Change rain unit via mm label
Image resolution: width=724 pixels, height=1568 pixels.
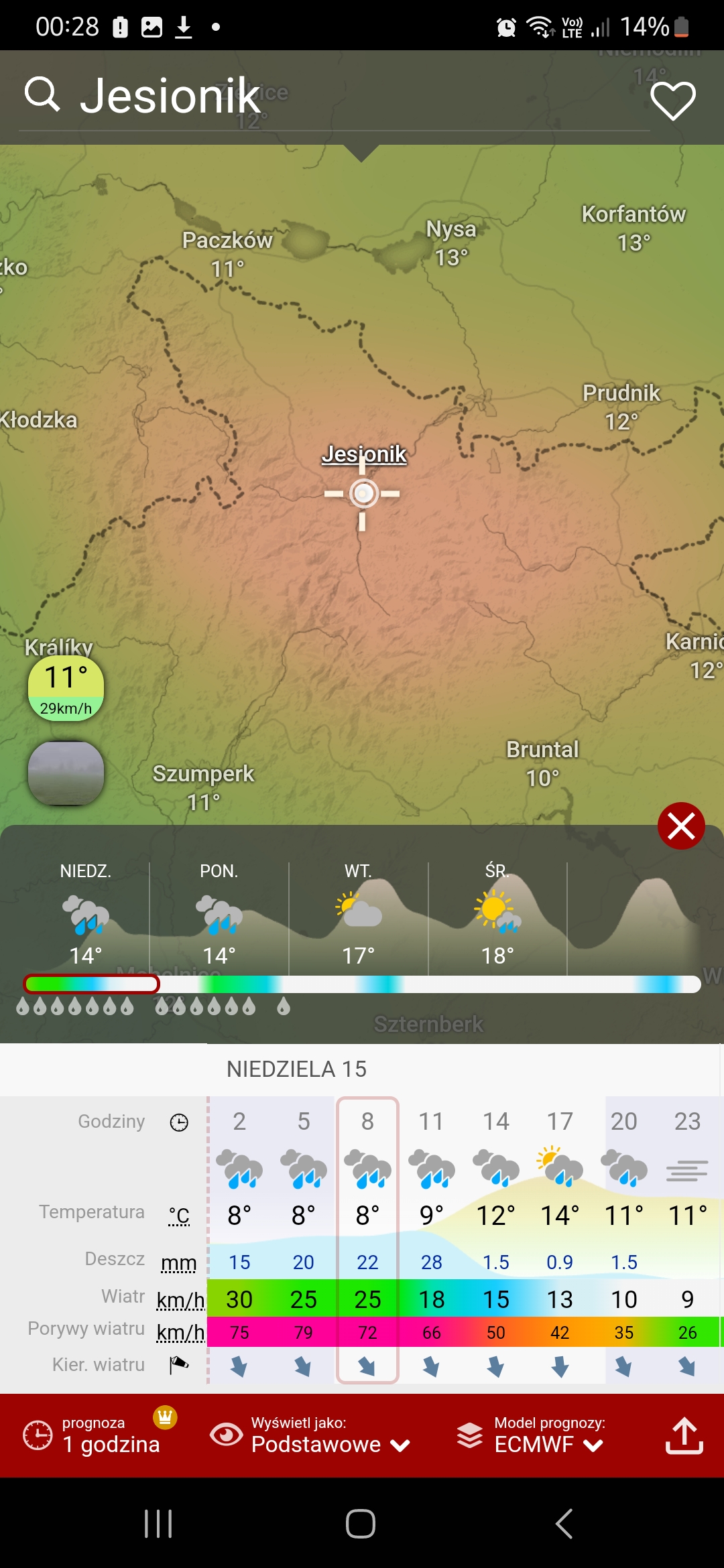pyautogui.click(x=179, y=1263)
